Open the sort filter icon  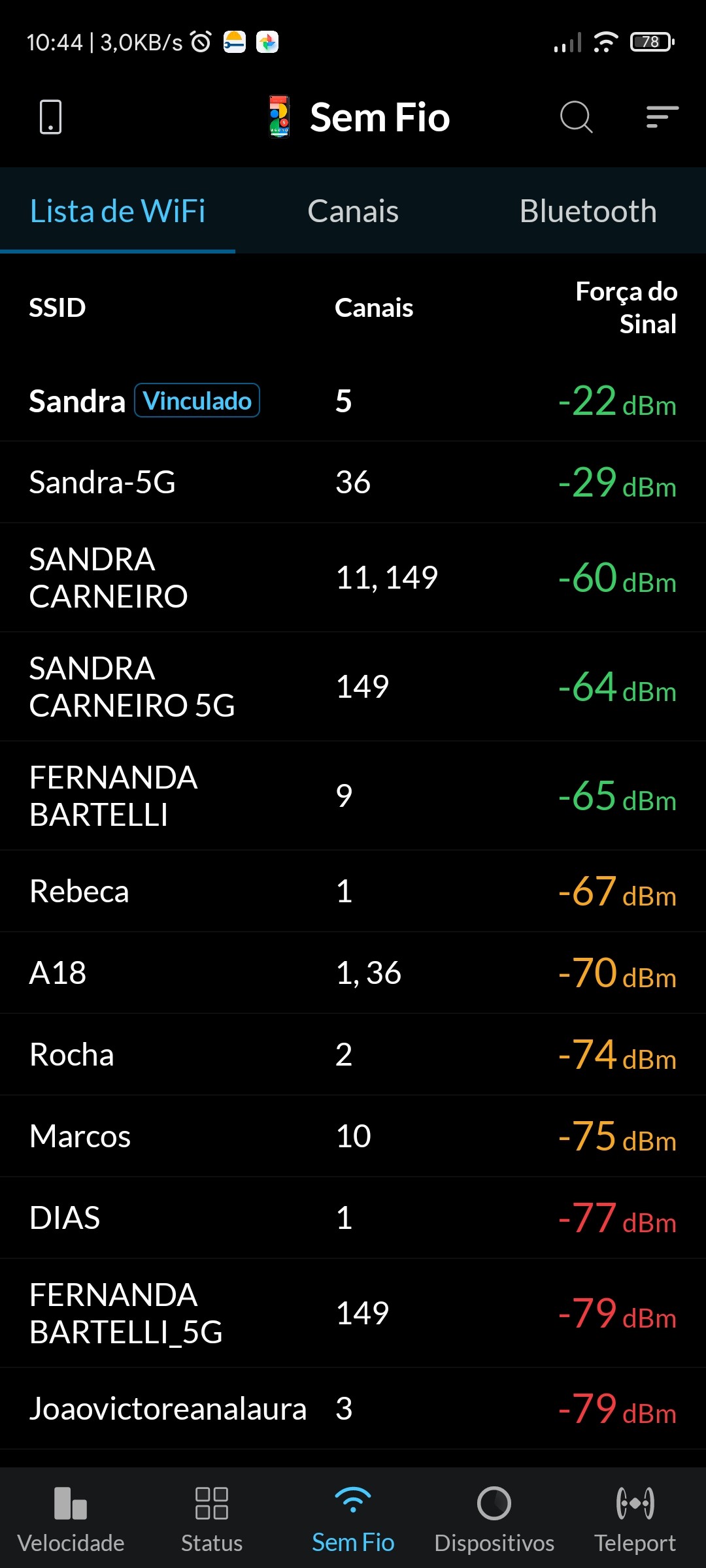pyautogui.click(x=662, y=118)
